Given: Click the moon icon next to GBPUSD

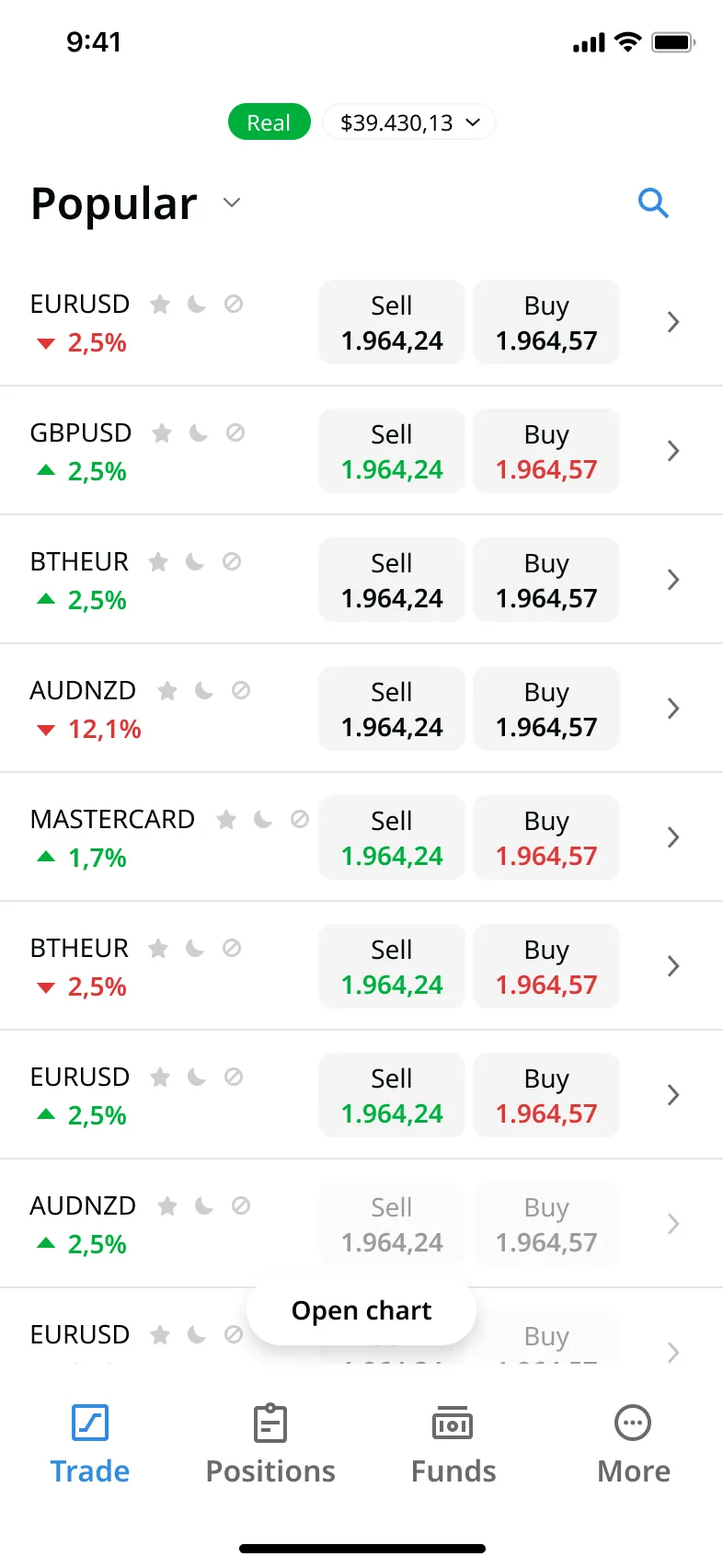Looking at the screenshot, I should coord(196,432).
